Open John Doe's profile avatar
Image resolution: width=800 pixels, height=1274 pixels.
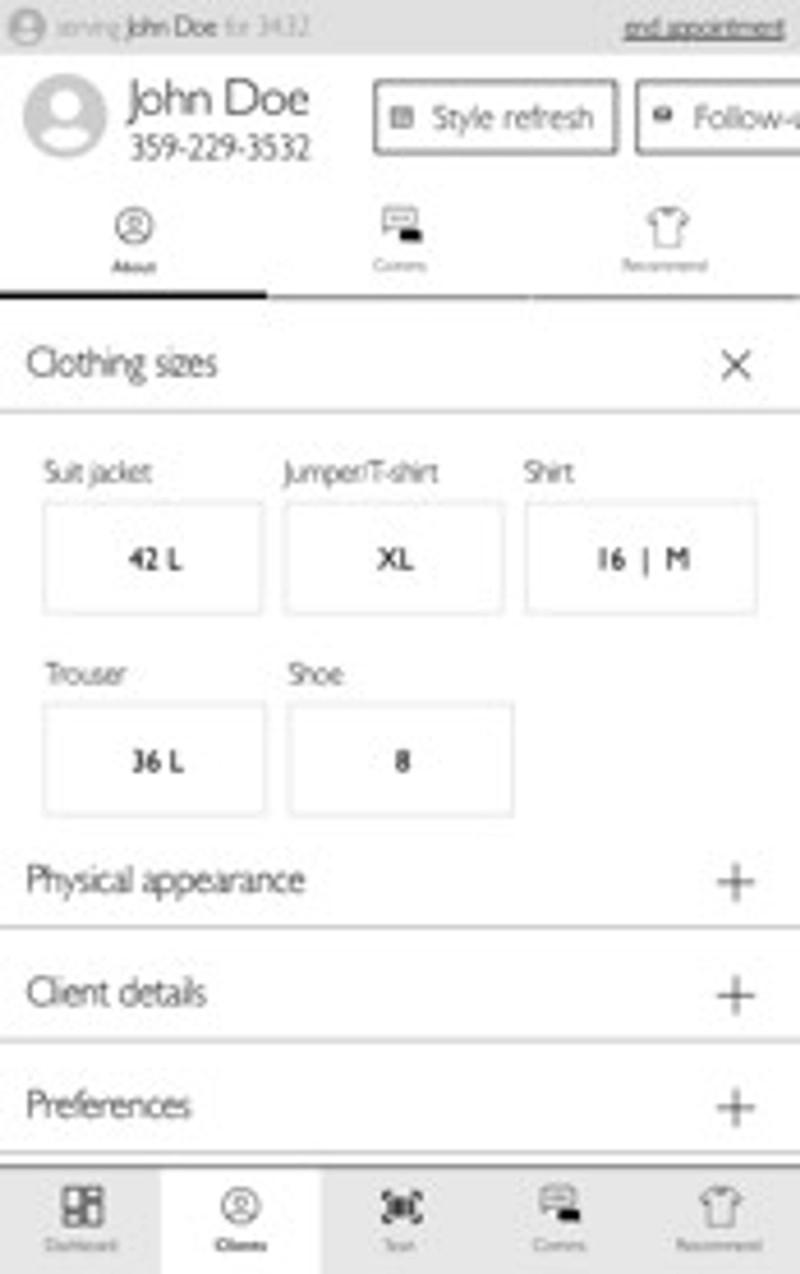pos(64,117)
